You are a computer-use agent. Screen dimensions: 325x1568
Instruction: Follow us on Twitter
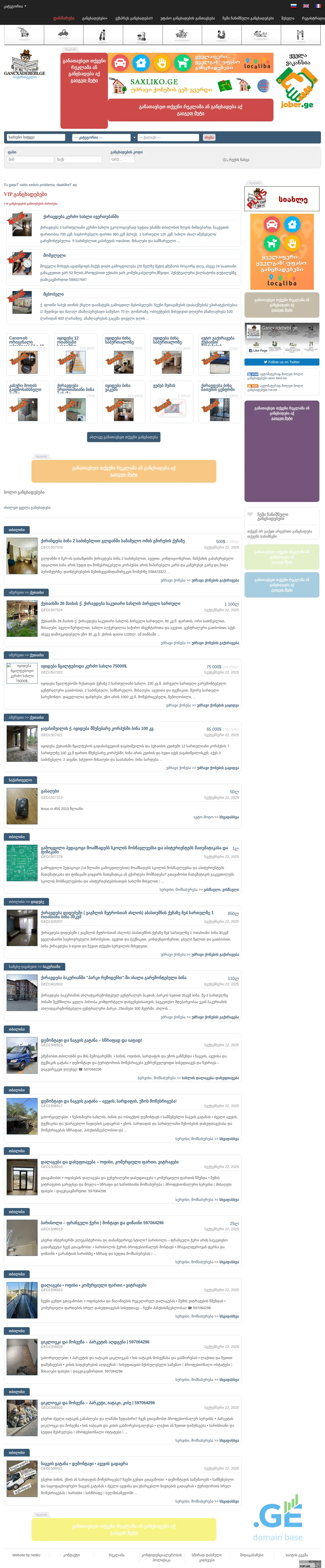click(x=281, y=362)
